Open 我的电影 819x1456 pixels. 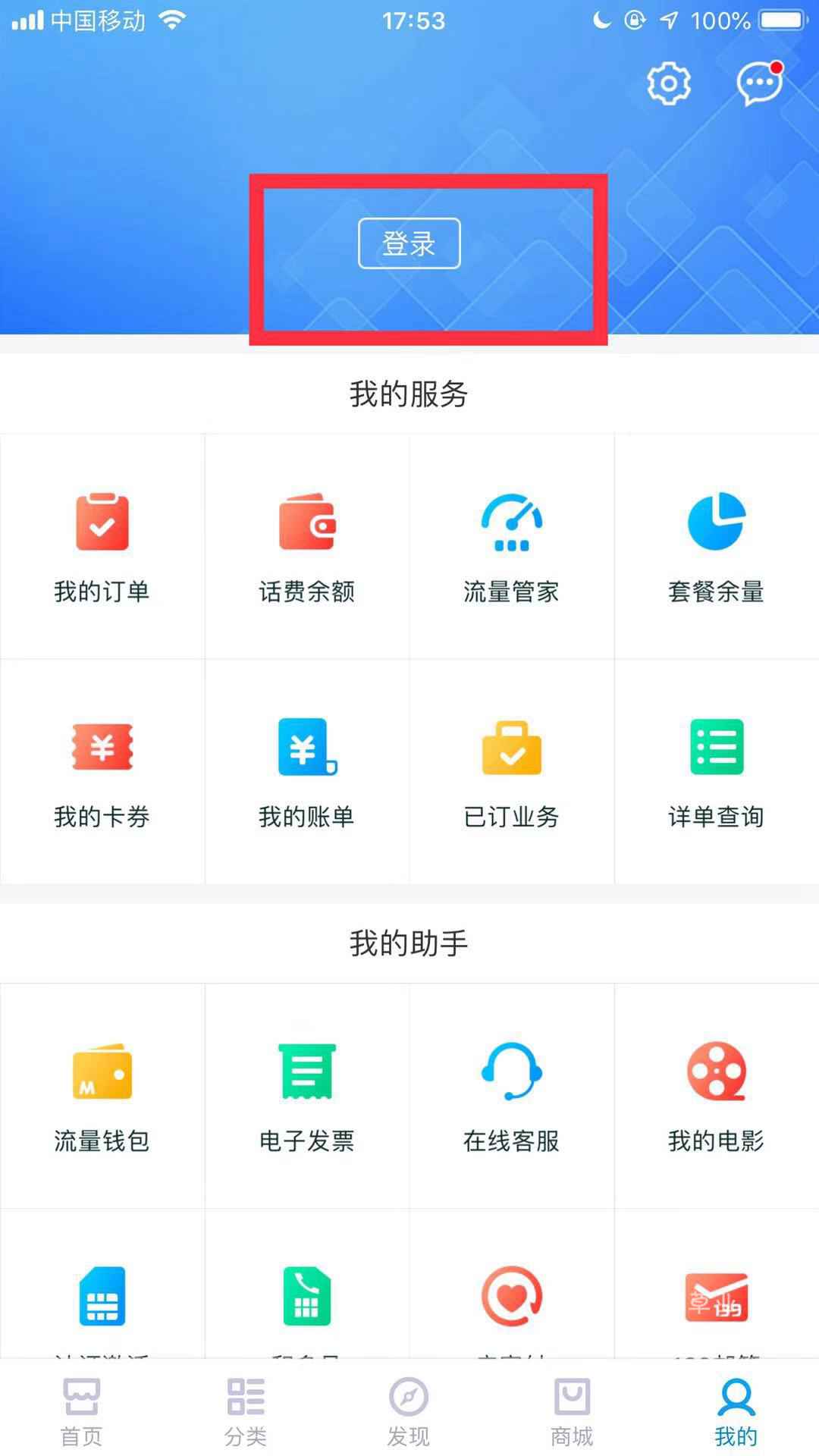click(717, 1096)
